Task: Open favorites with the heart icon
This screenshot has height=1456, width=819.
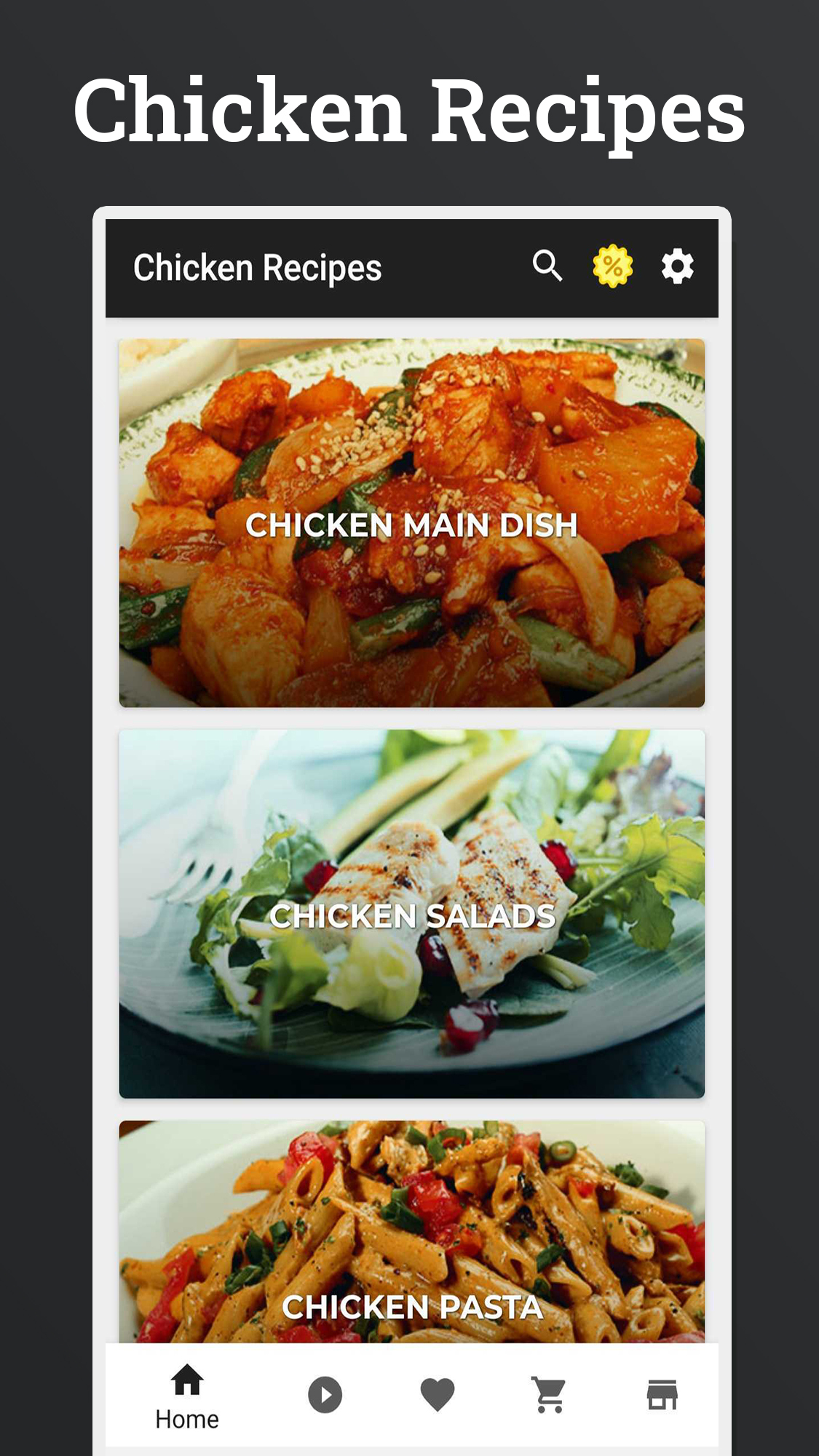Action: pos(437,1391)
